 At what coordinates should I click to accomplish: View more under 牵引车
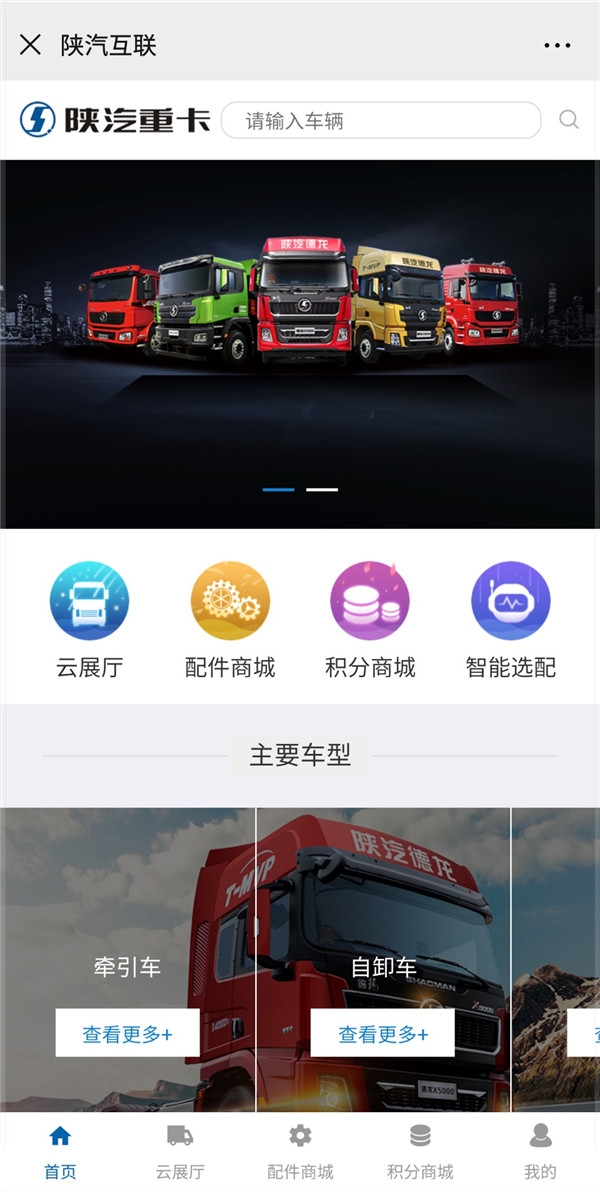127,1033
